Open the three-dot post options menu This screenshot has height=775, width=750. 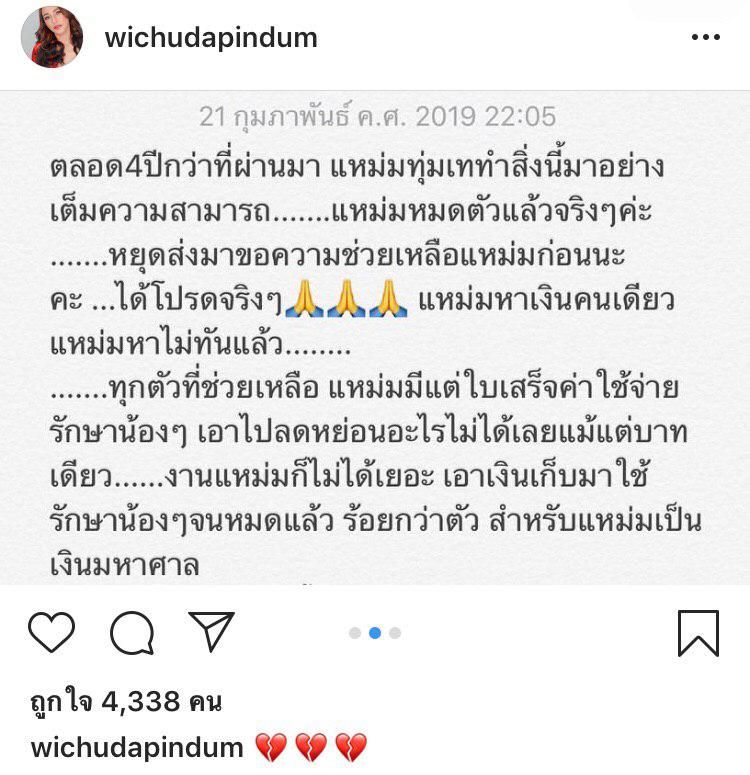click(705, 38)
